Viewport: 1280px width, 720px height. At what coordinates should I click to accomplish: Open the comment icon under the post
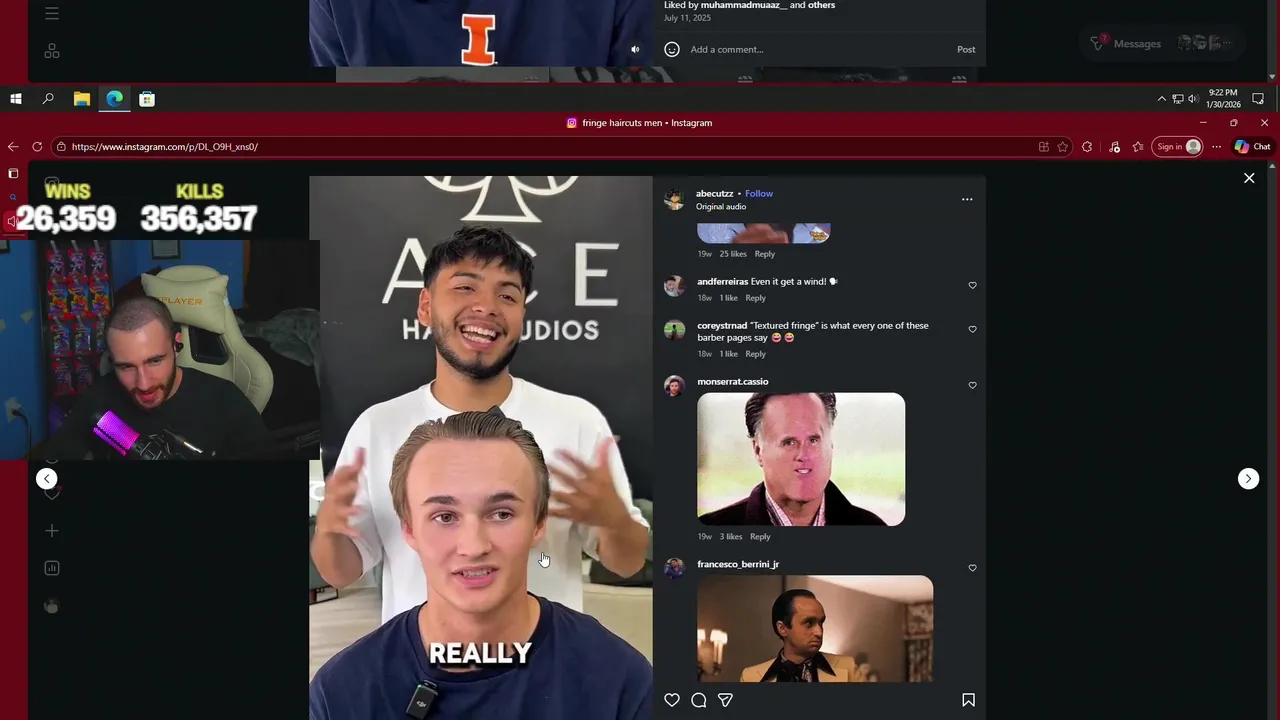tap(699, 700)
